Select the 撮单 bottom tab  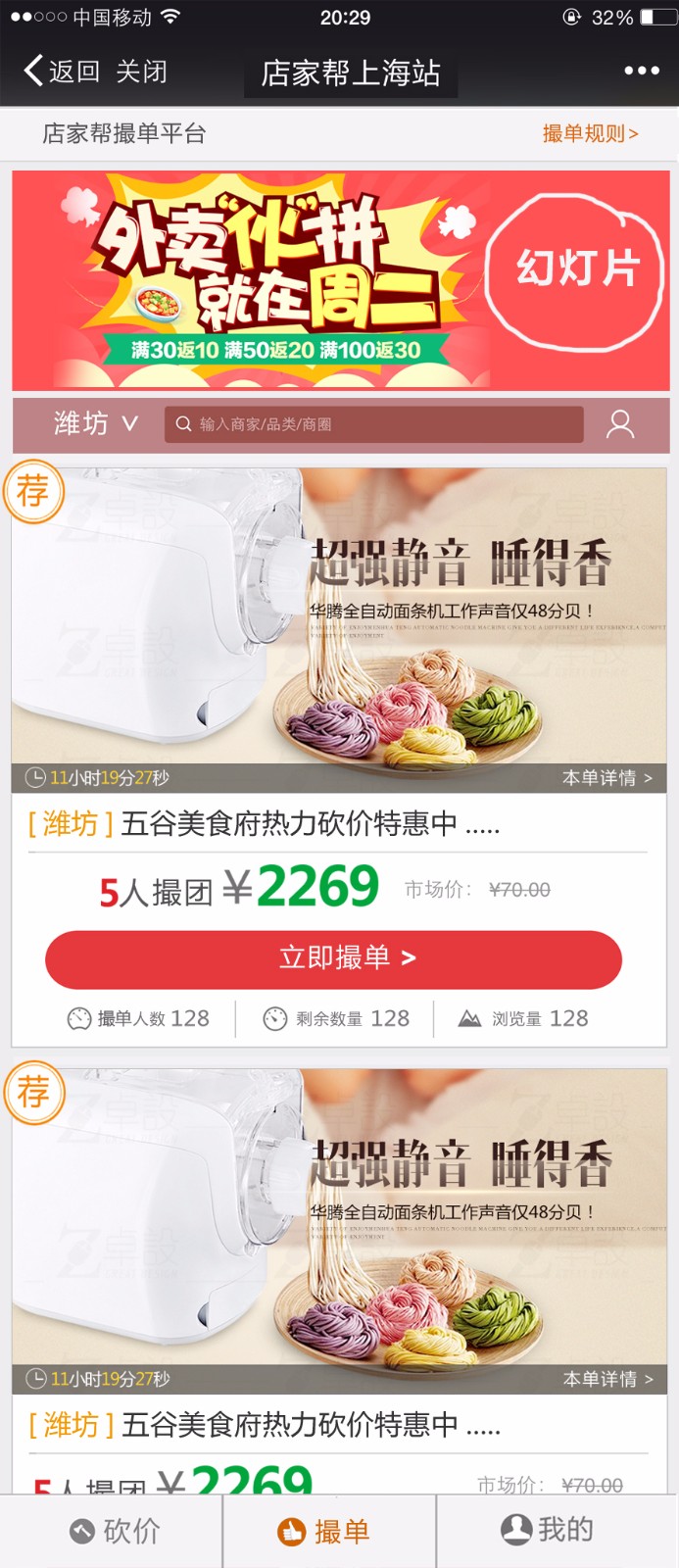coord(324,1531)
